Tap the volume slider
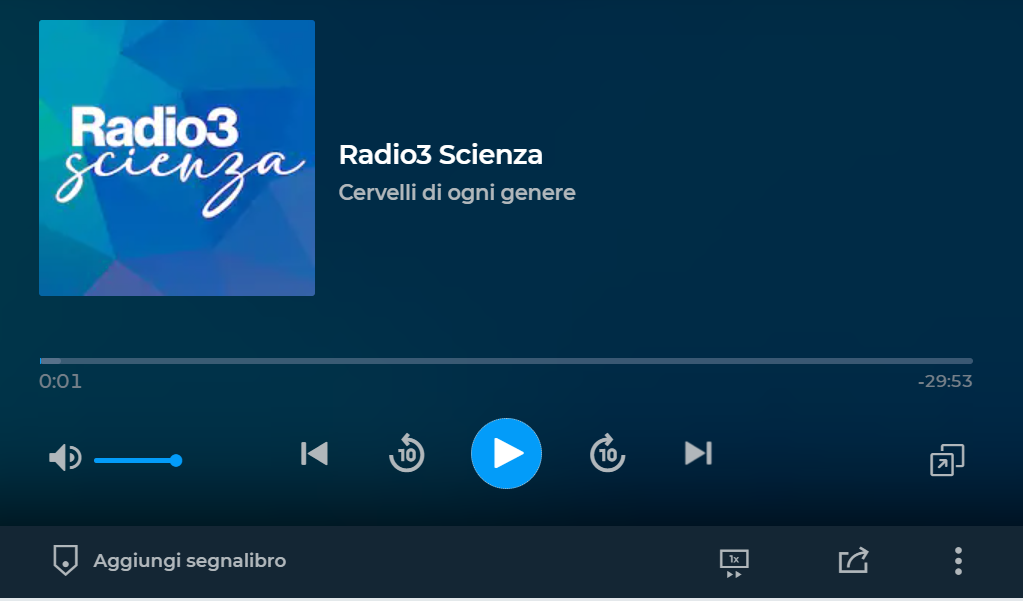Viewport: 1023px width, 601px height. point(135,460)
